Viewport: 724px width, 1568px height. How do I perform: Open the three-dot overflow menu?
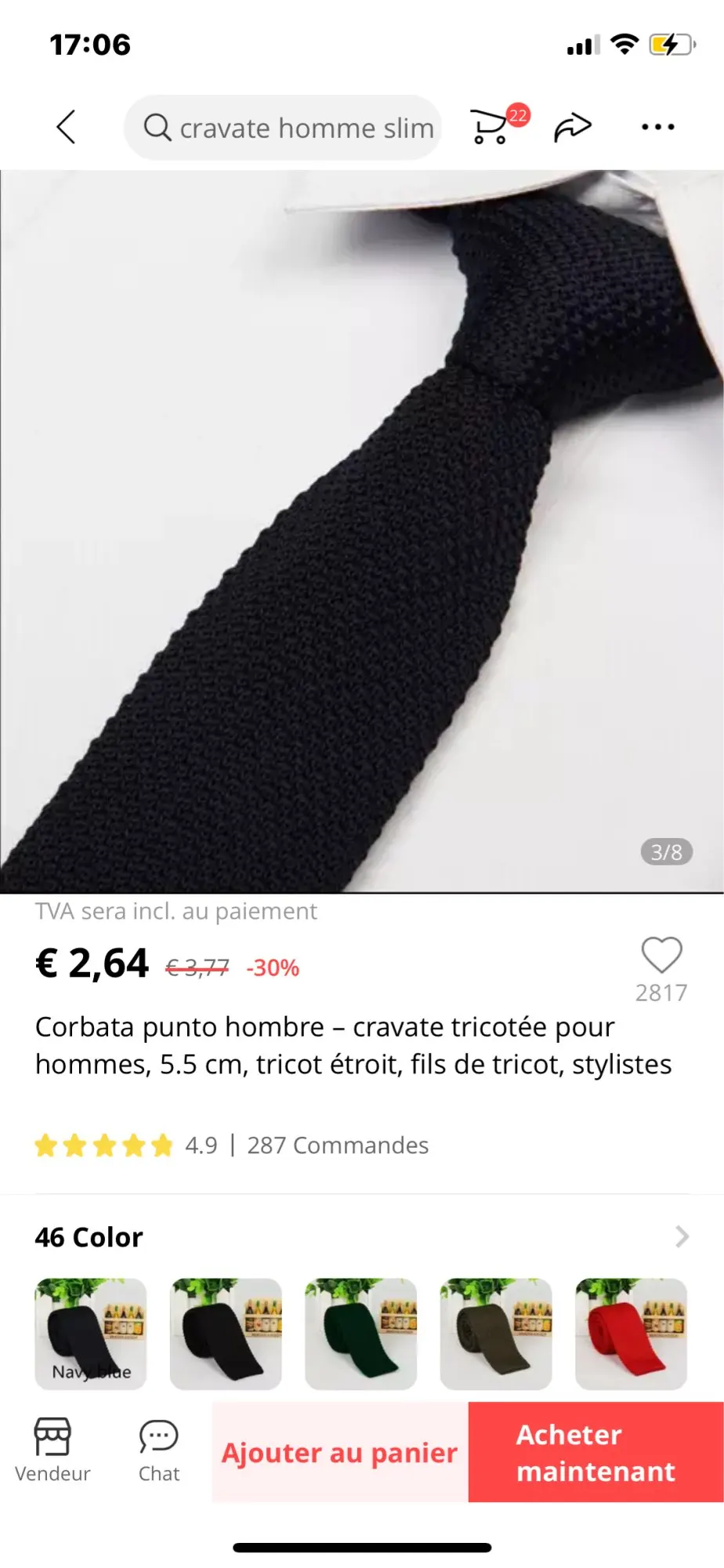point(657,127)
